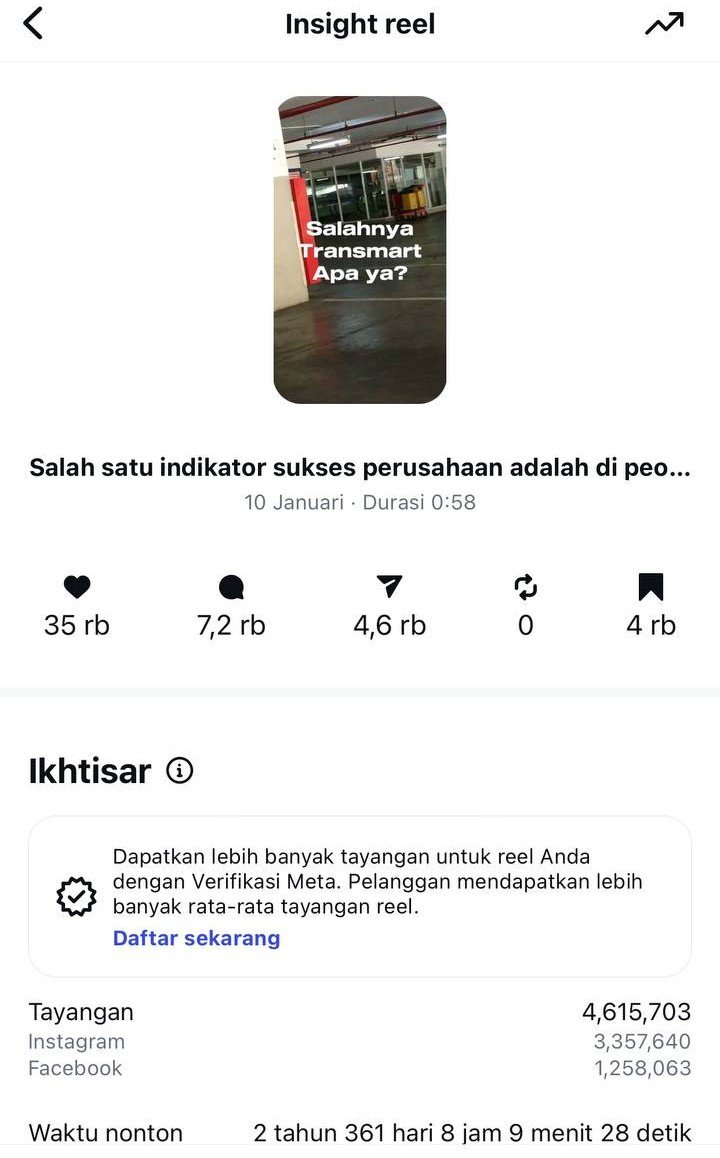Screen dimensions: 720x1158
Task: Tap the info icon next to Ikhtisar
Action: coord(180,771)
